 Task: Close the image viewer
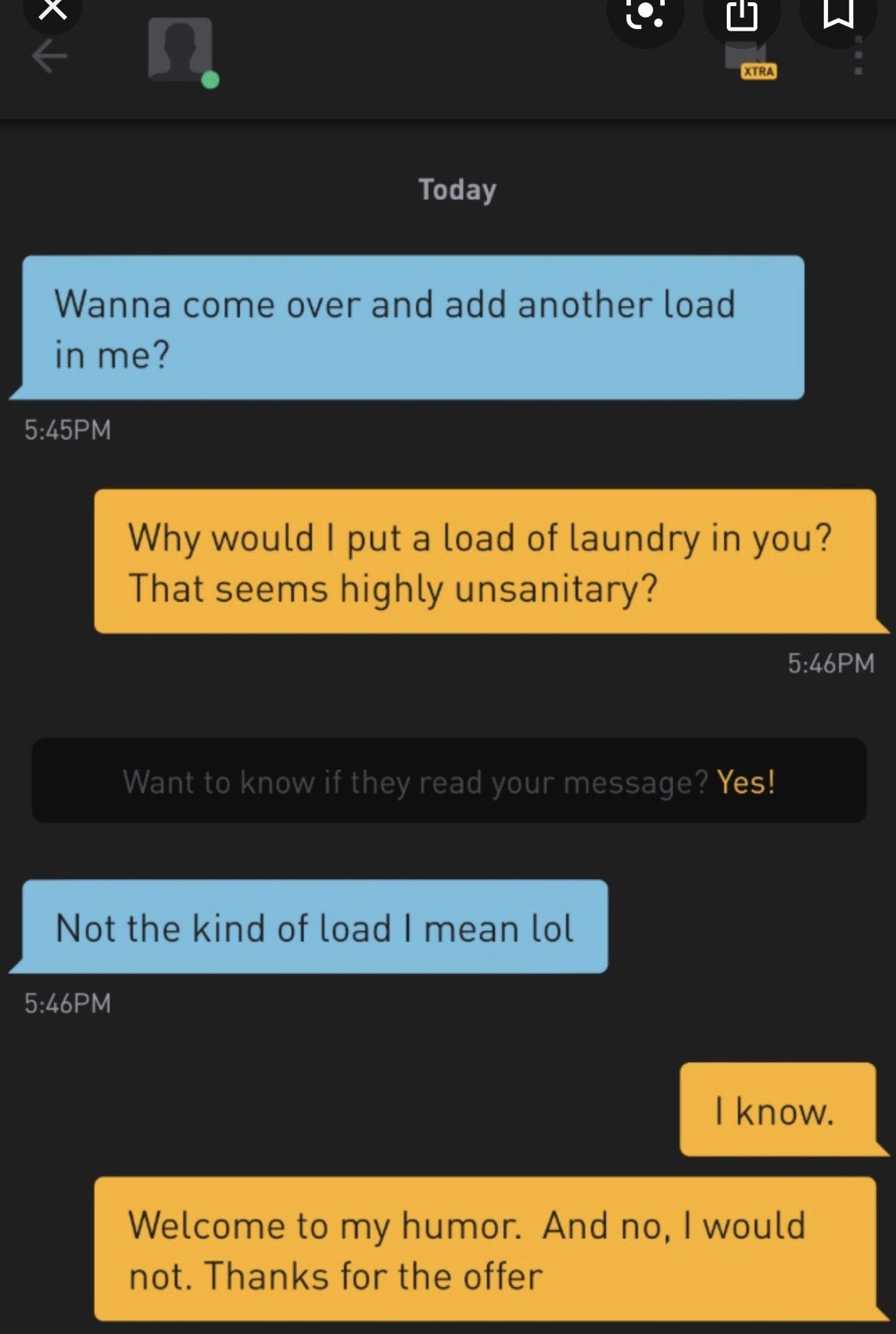tap(52, 9)
